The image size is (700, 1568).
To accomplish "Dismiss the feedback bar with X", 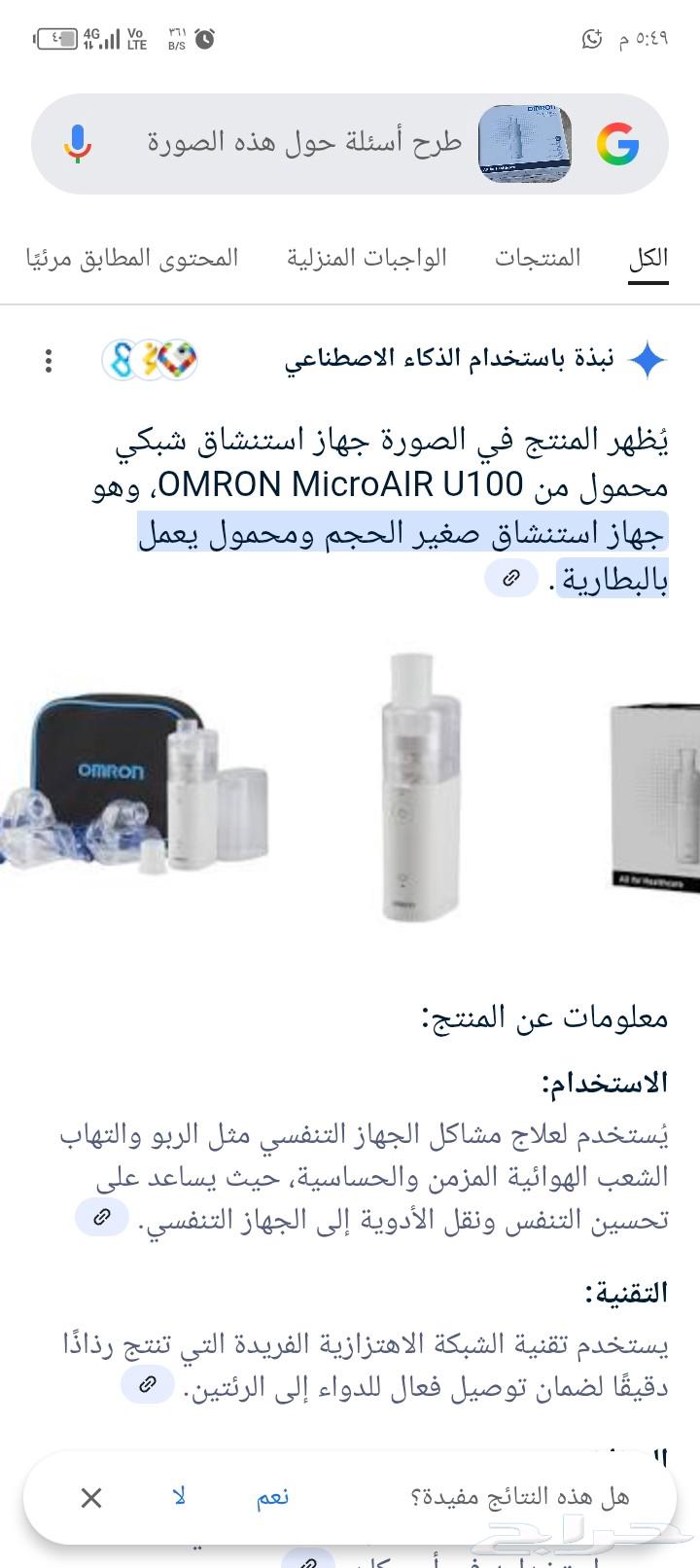I will 90,1498.
